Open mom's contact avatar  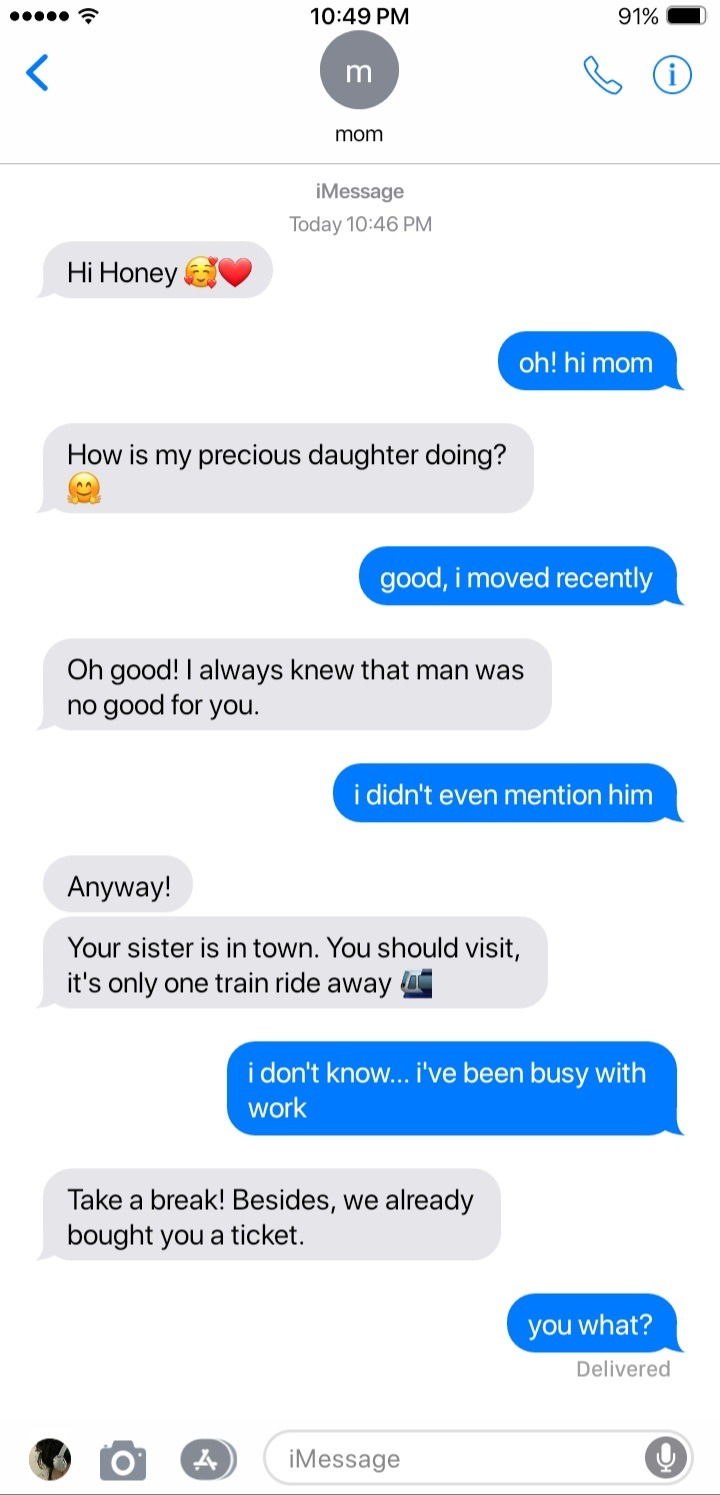pos(359,72)
